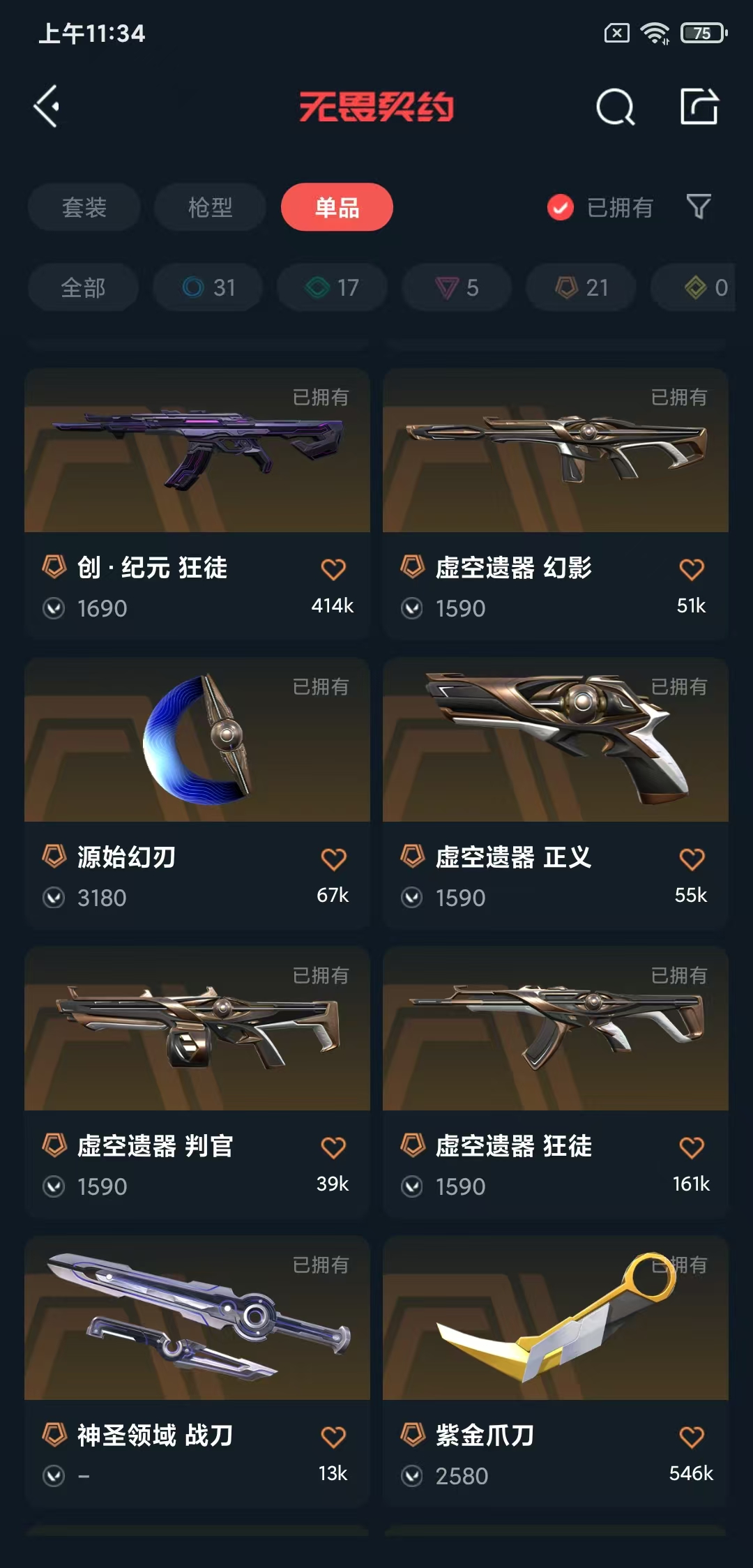Like the 虚空遗器 狂徒 skin
Screen dimensions: 753x1568
click(692, 1147)
